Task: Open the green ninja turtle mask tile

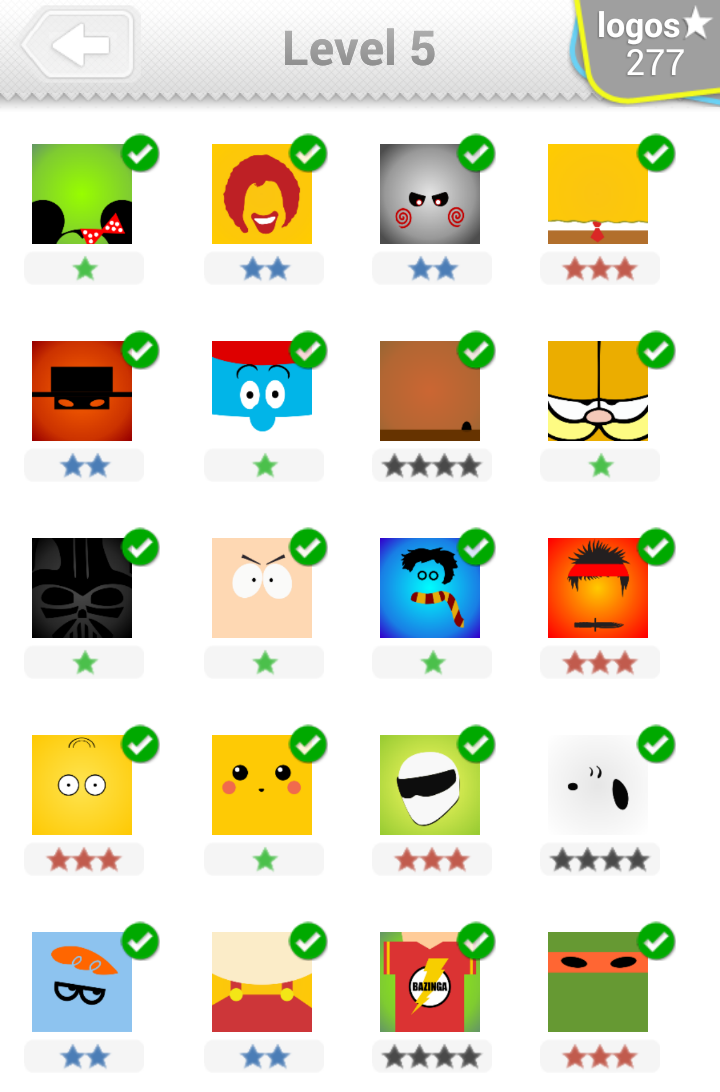Action: (x=598, y=982)
